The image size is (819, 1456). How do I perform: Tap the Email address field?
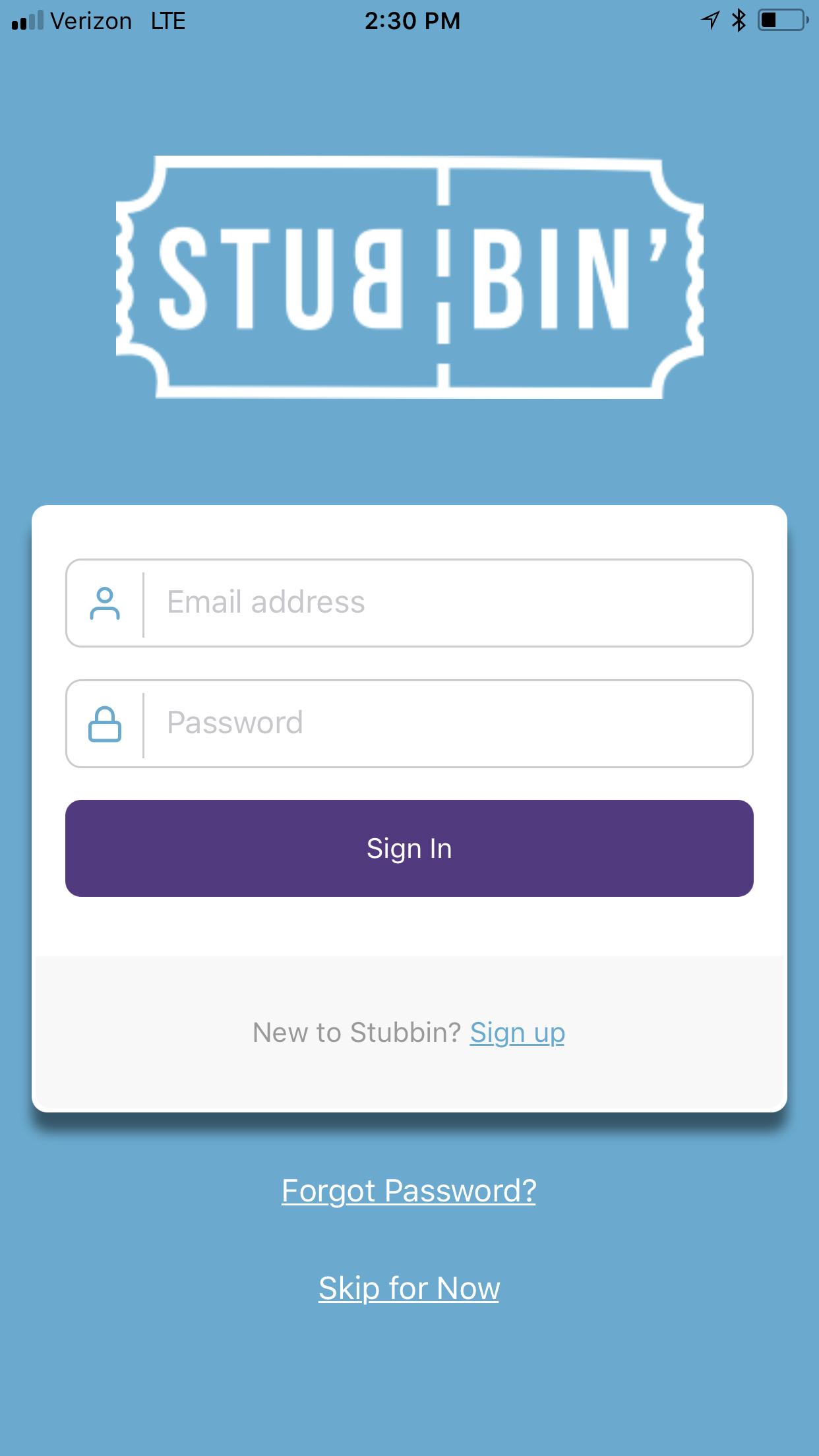point(447,603)
